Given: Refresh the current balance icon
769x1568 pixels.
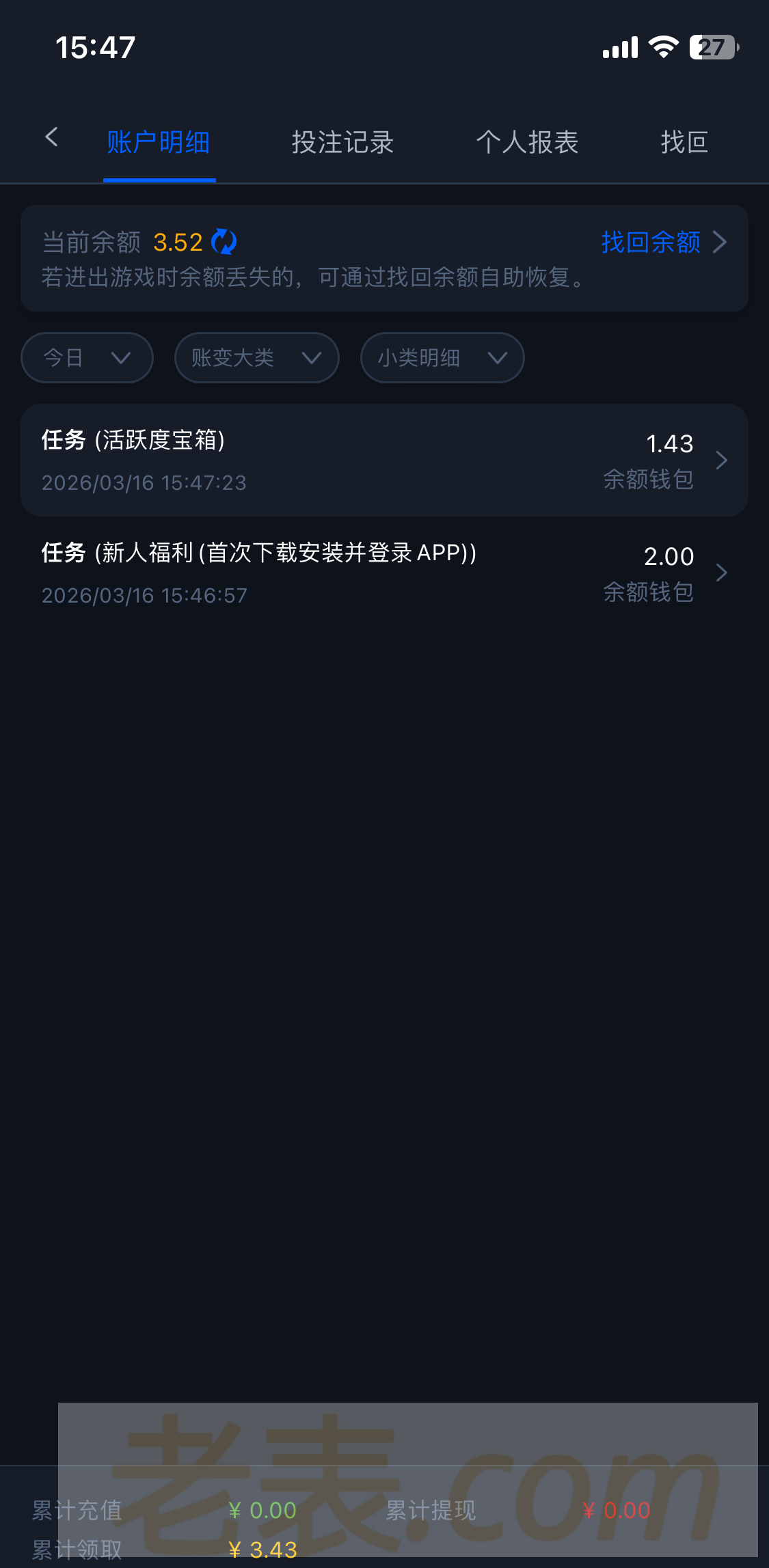Looking at the screenshot, I should coord(224,242).
